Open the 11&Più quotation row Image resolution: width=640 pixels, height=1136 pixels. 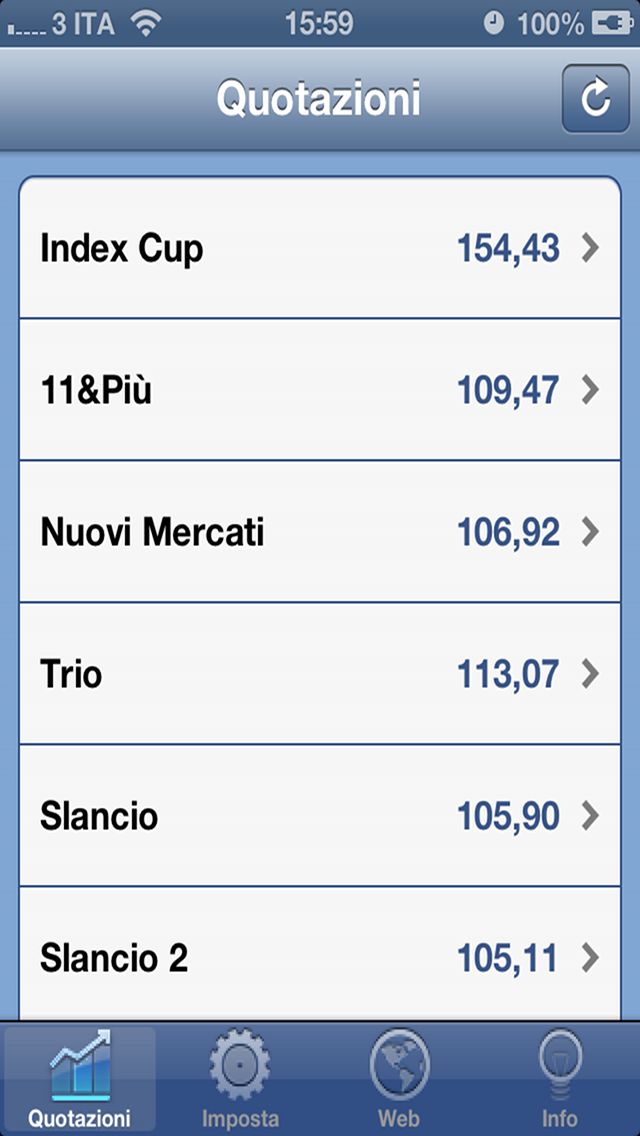coord(320,390)
